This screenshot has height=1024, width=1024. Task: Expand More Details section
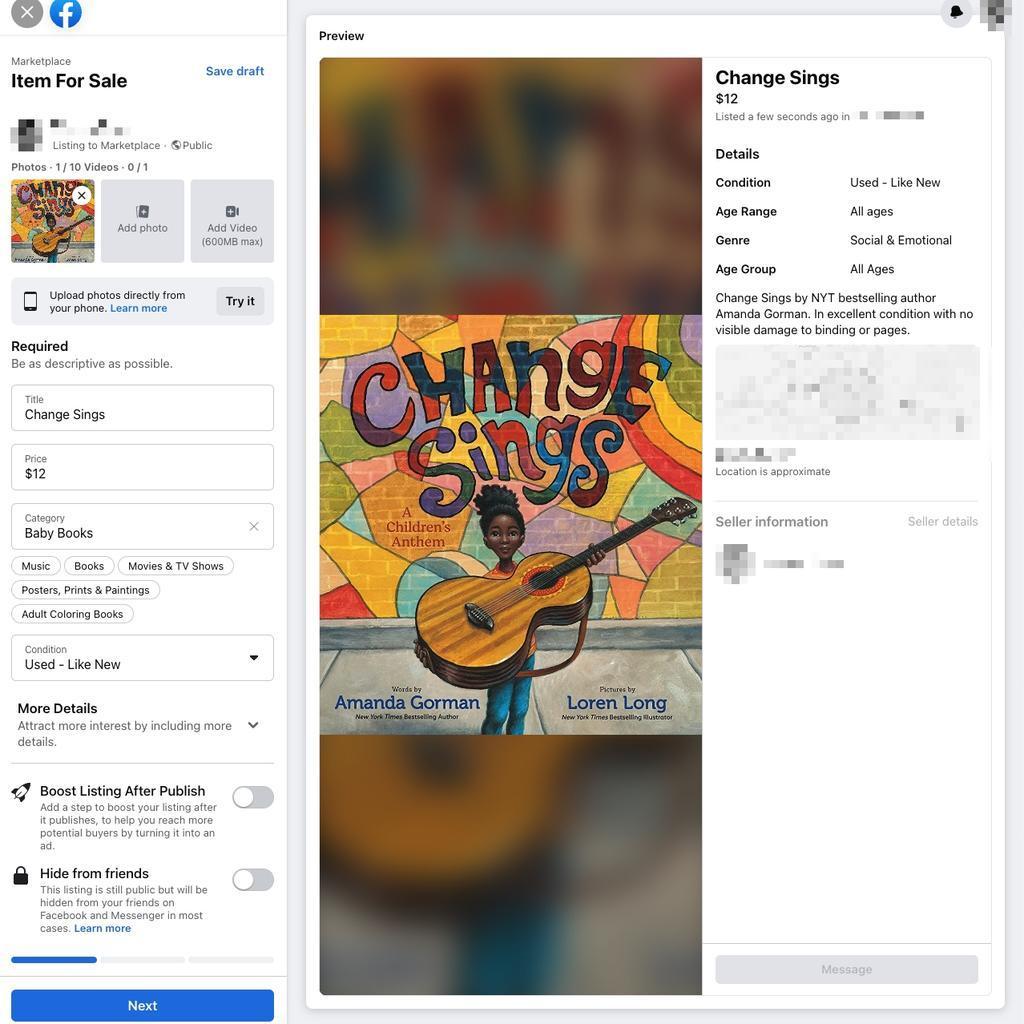253,725
